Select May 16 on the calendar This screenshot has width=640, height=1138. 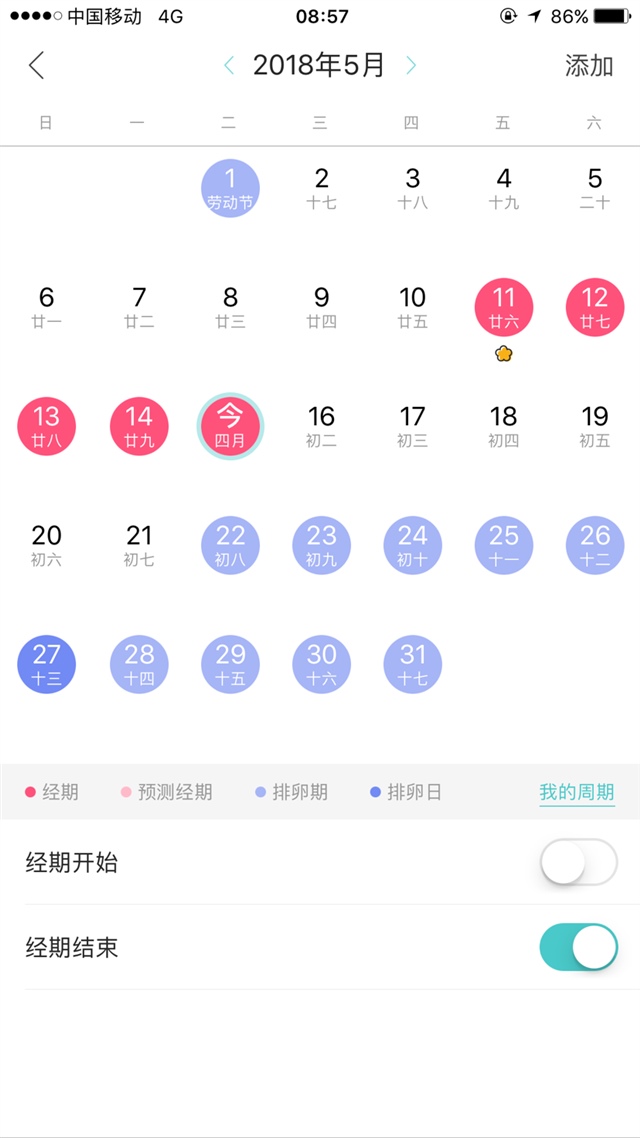321,425
